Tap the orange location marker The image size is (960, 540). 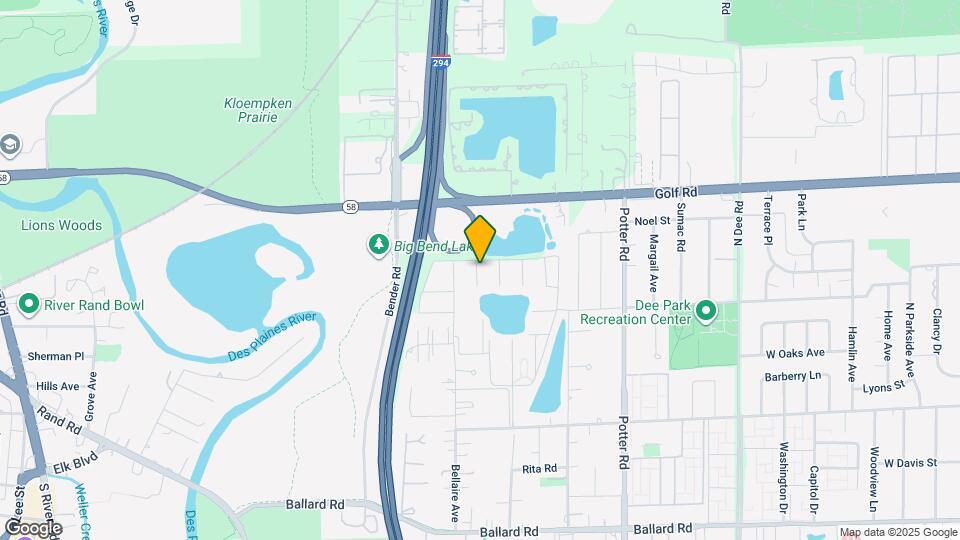[x=481, y=239]
